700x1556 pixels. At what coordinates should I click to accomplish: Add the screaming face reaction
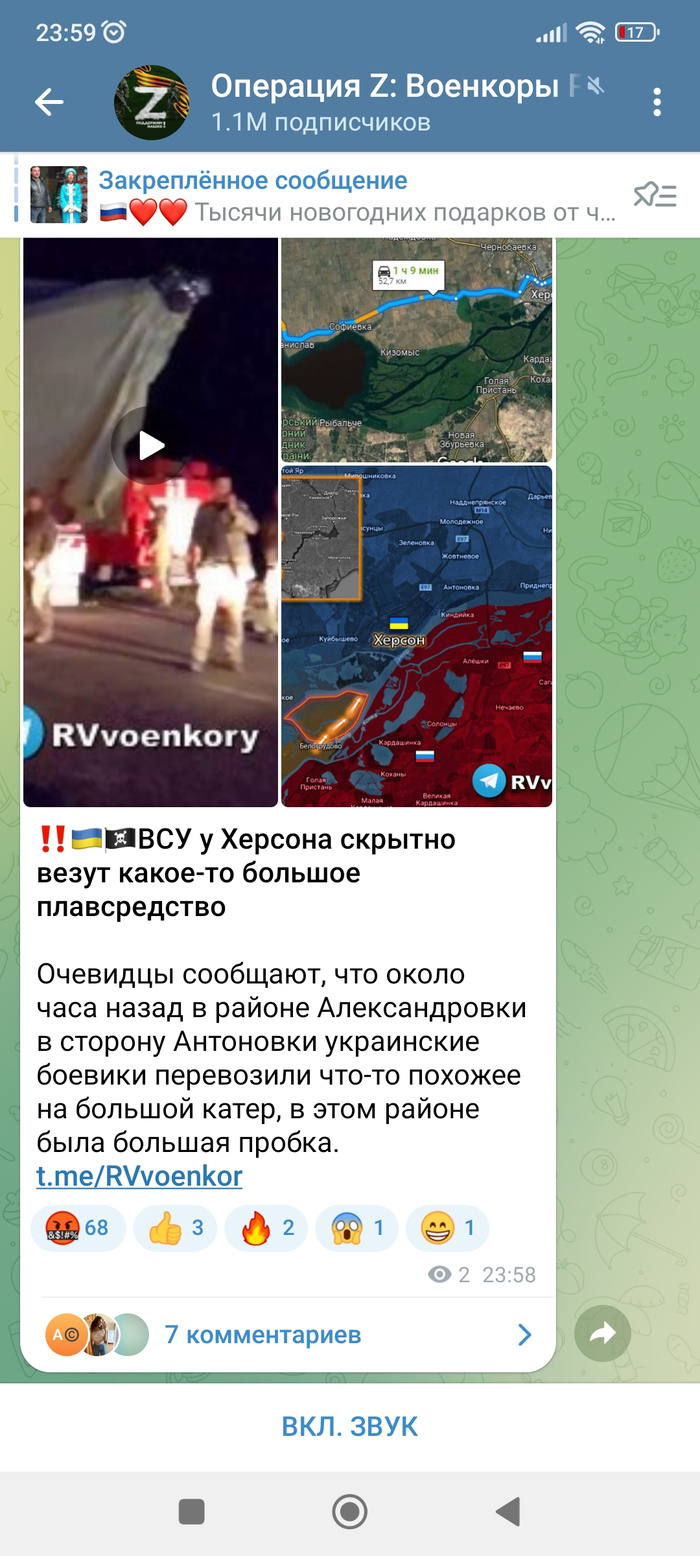point(356,1228)
